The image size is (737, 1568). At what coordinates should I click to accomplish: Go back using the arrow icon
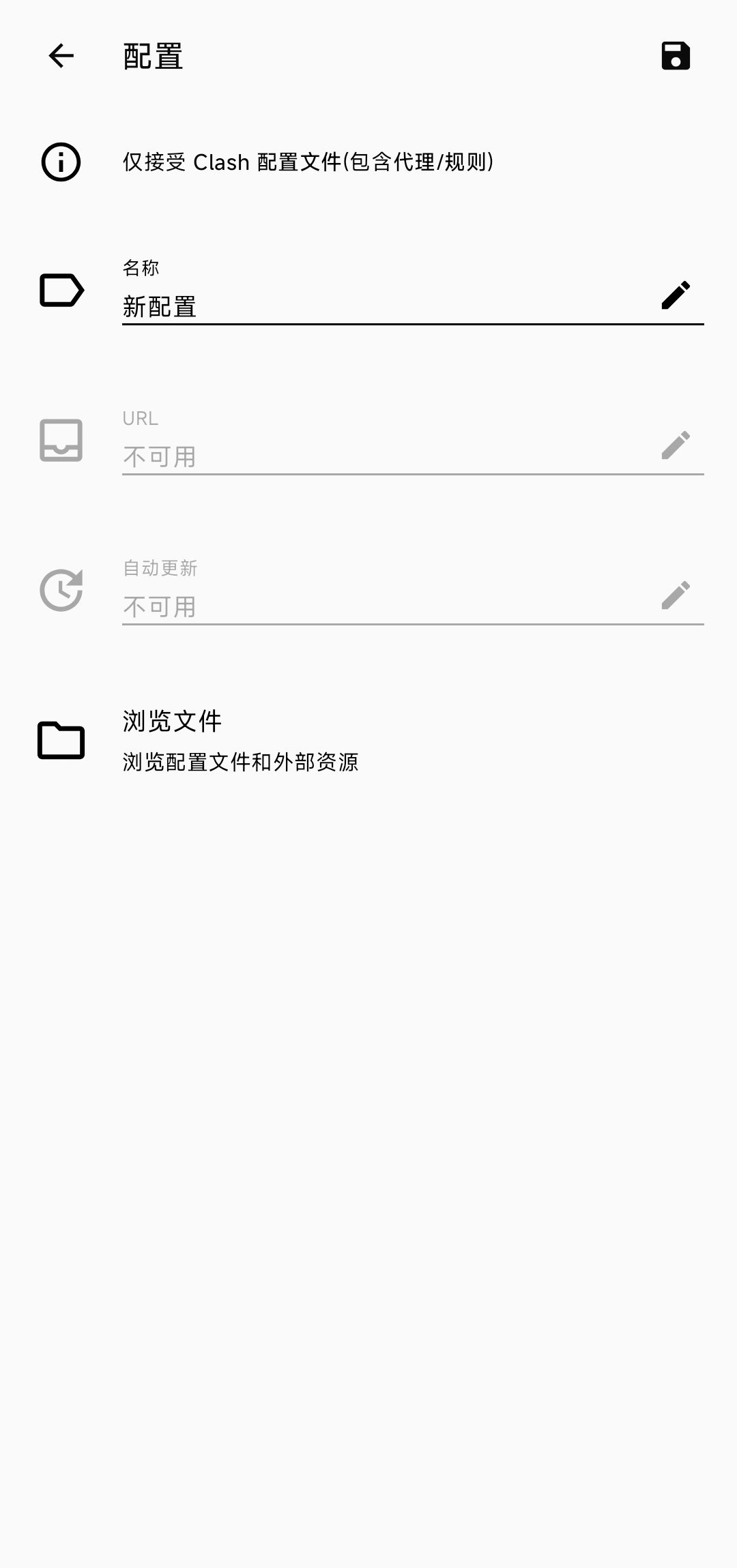(61, 55)
